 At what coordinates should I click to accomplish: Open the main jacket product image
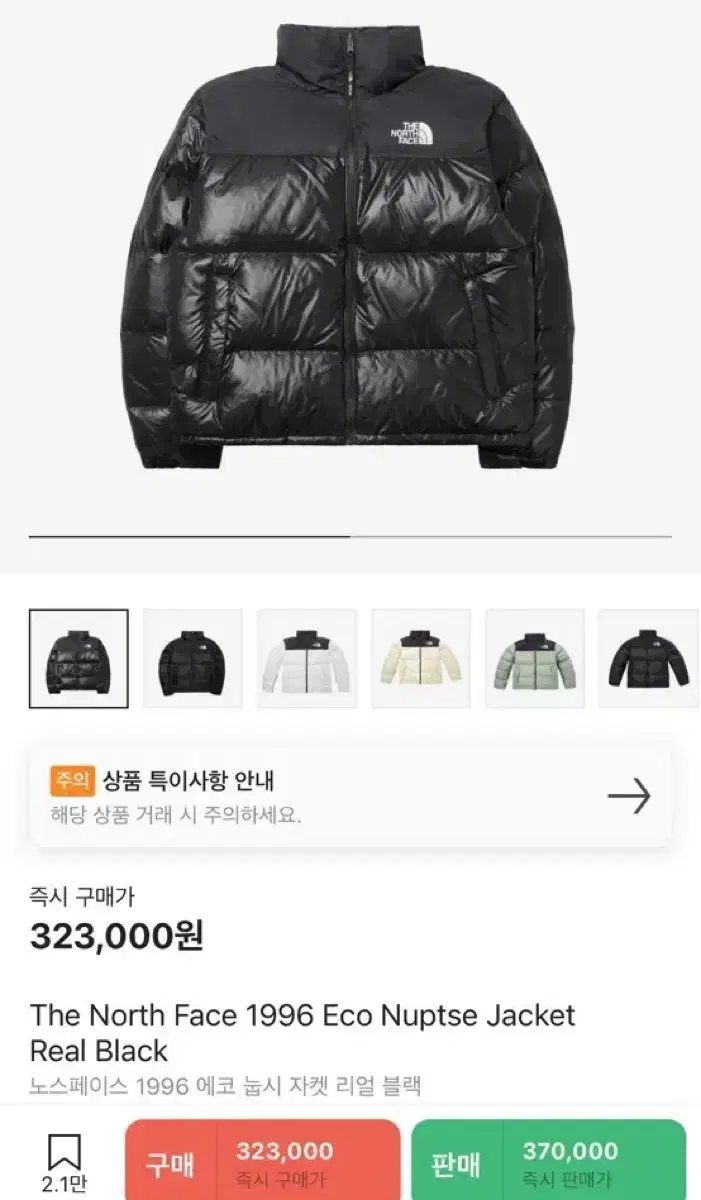(350, 250)
